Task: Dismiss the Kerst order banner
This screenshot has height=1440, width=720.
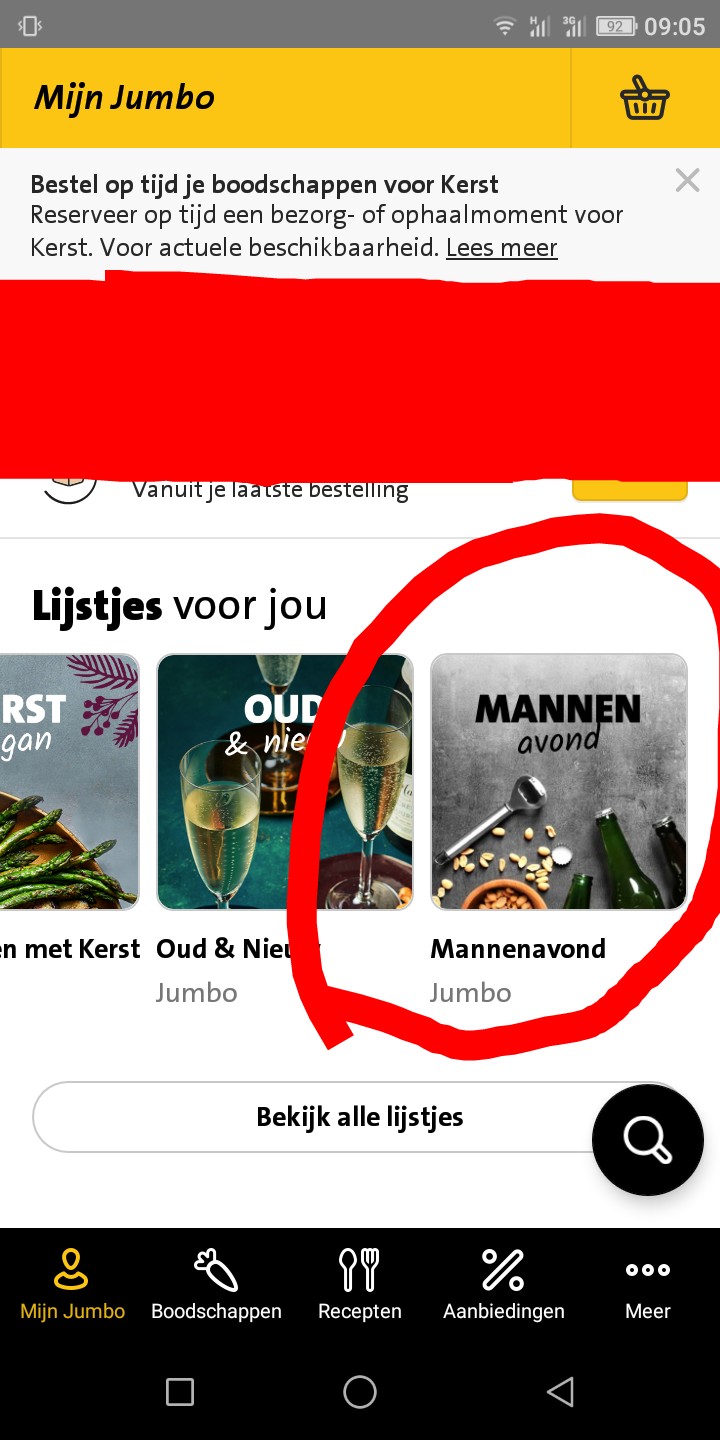Action: point(687,180)
